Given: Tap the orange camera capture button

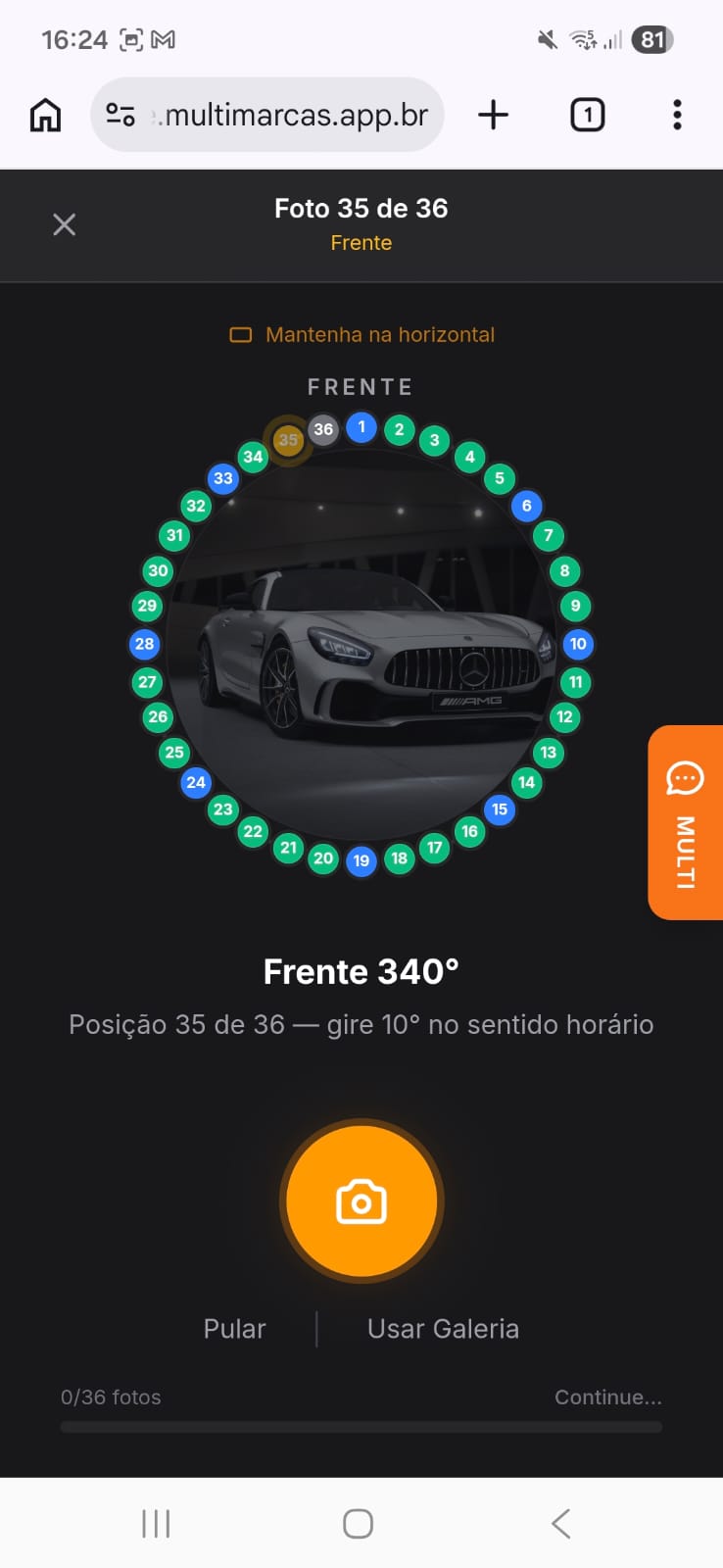Looking at the screenshot, I should coord(361,1201).
